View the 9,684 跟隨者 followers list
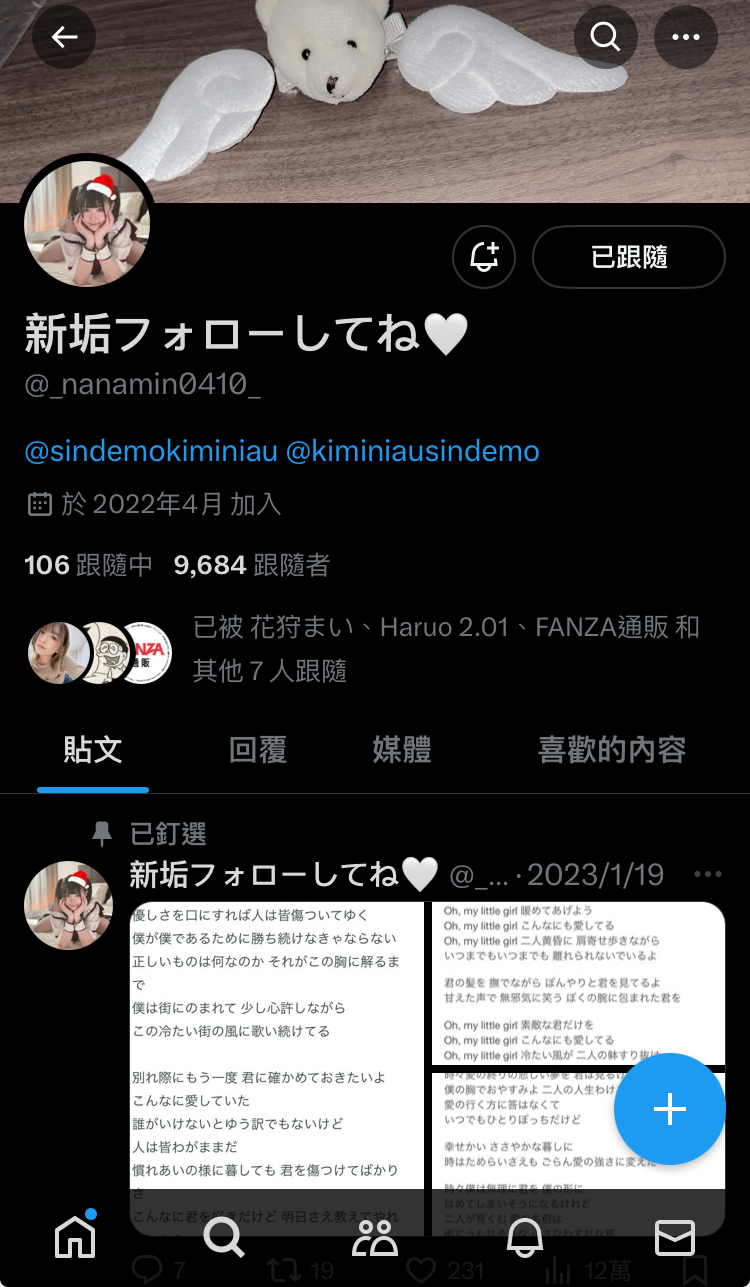The height and width of the screenshot is (1287, 750). 251,565
